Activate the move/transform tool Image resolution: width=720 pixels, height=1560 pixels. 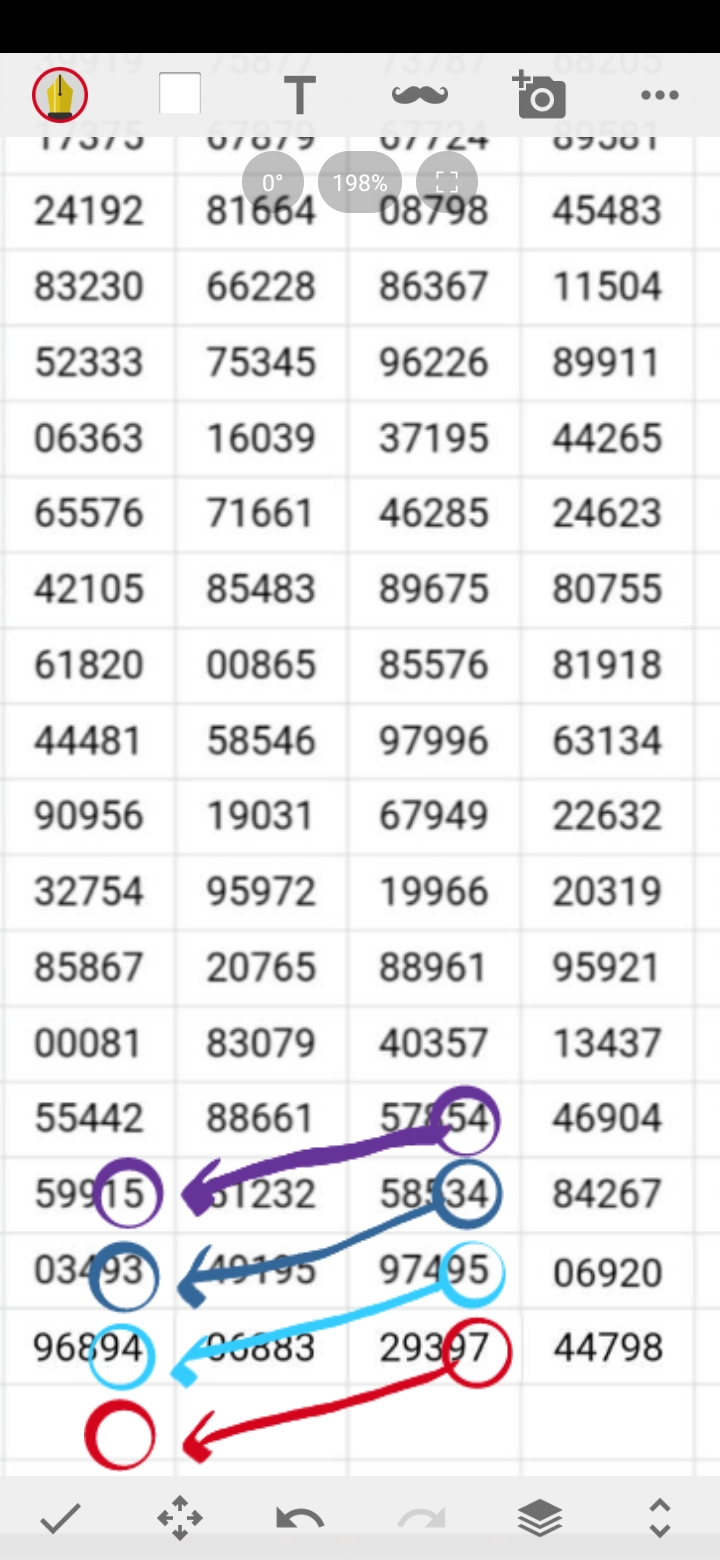(x=180, y=1519)
